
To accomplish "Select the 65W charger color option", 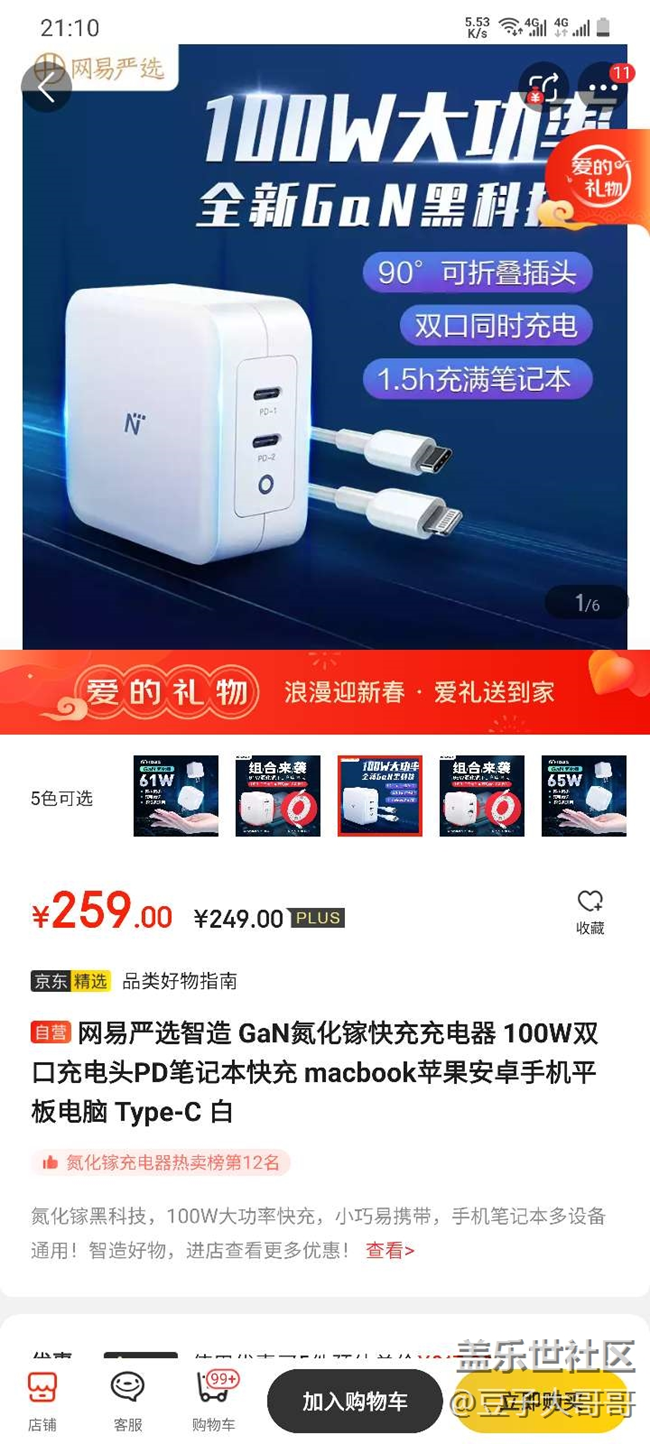I will pos(584,796).
